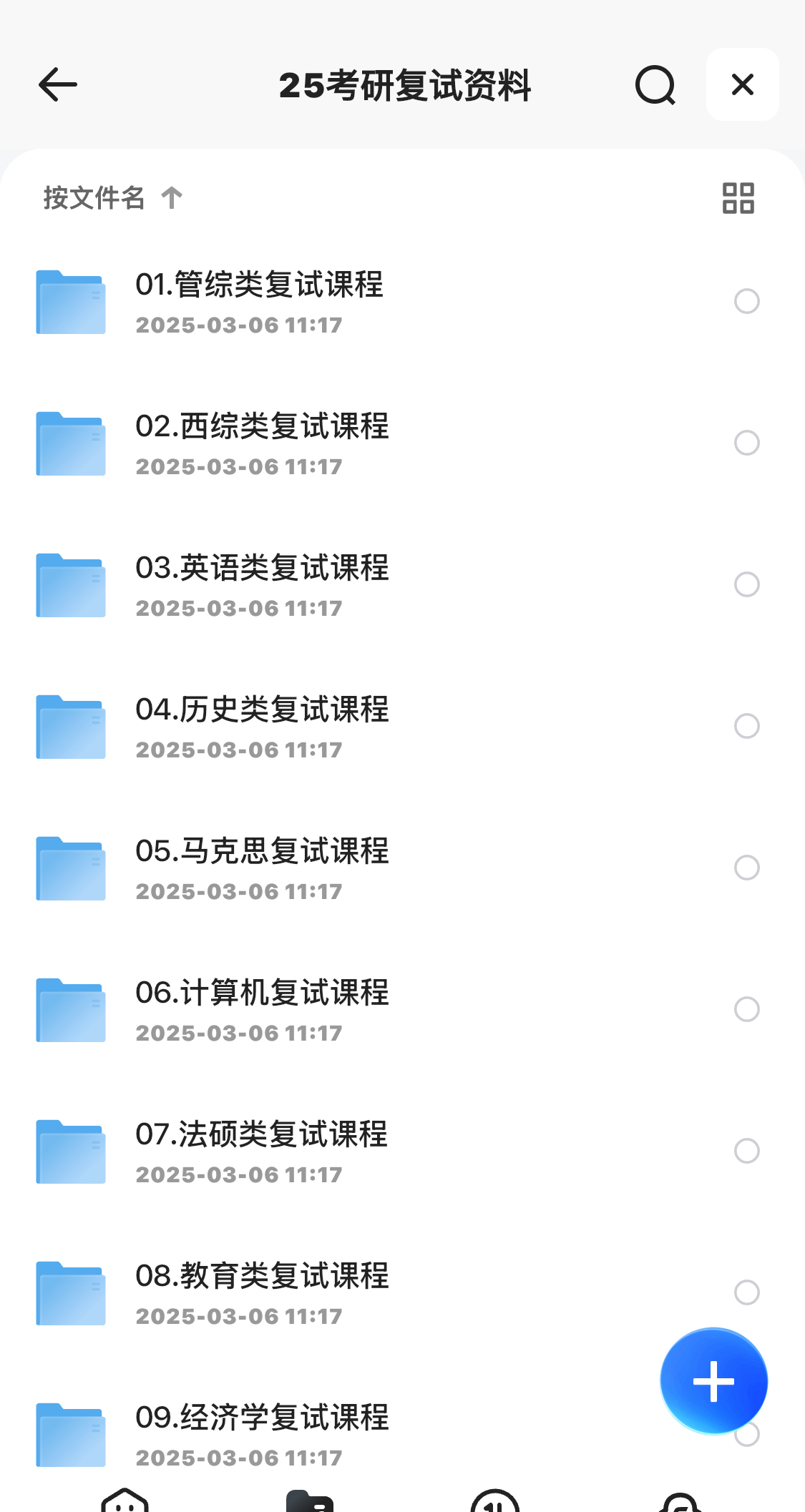The height and width of the screenshot is (1512, 805).
Task: Change the 按文件名 sort order
Action: click(x=113, y=198)
